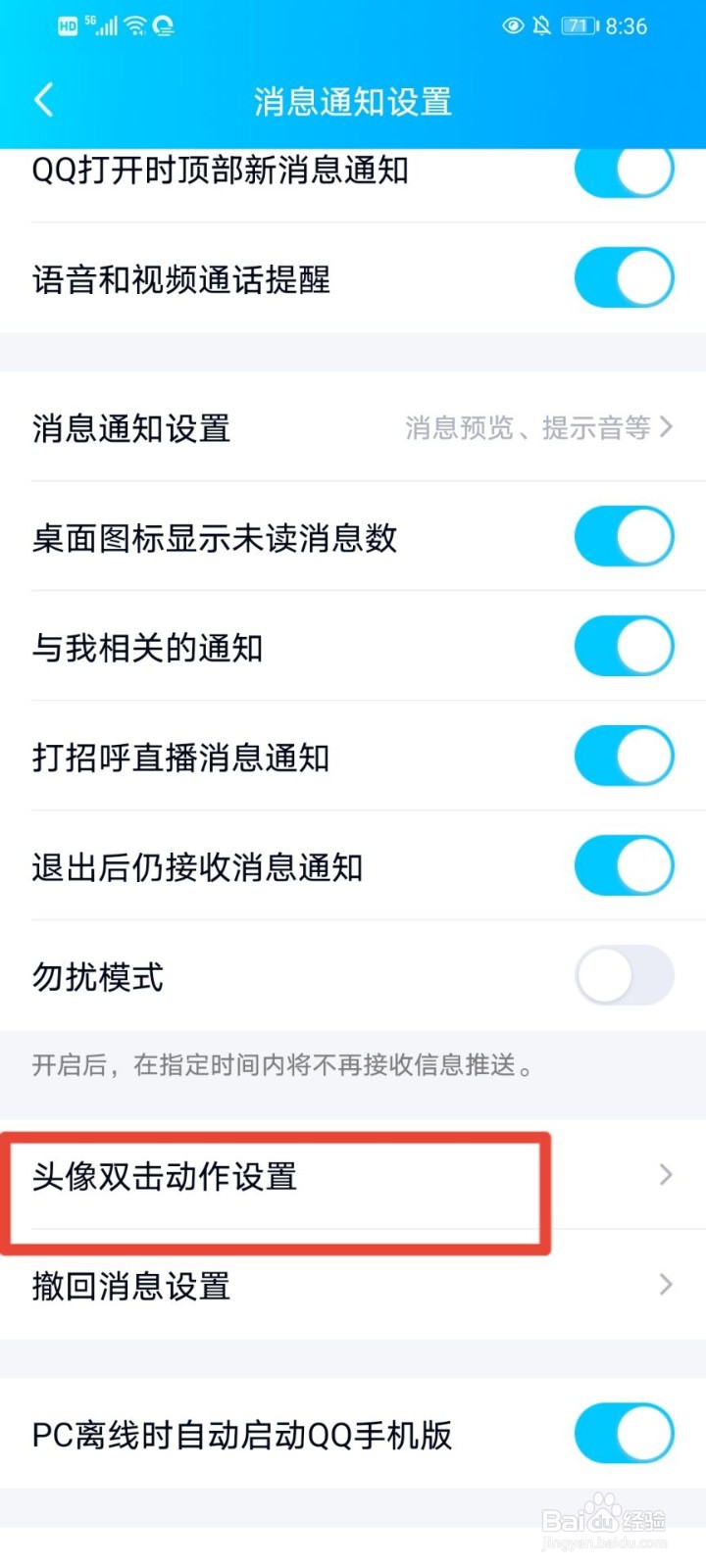Tap the cellular signal bars icon
The height and width of the screenshot is (1568, 706).
[x=104, y=26]
